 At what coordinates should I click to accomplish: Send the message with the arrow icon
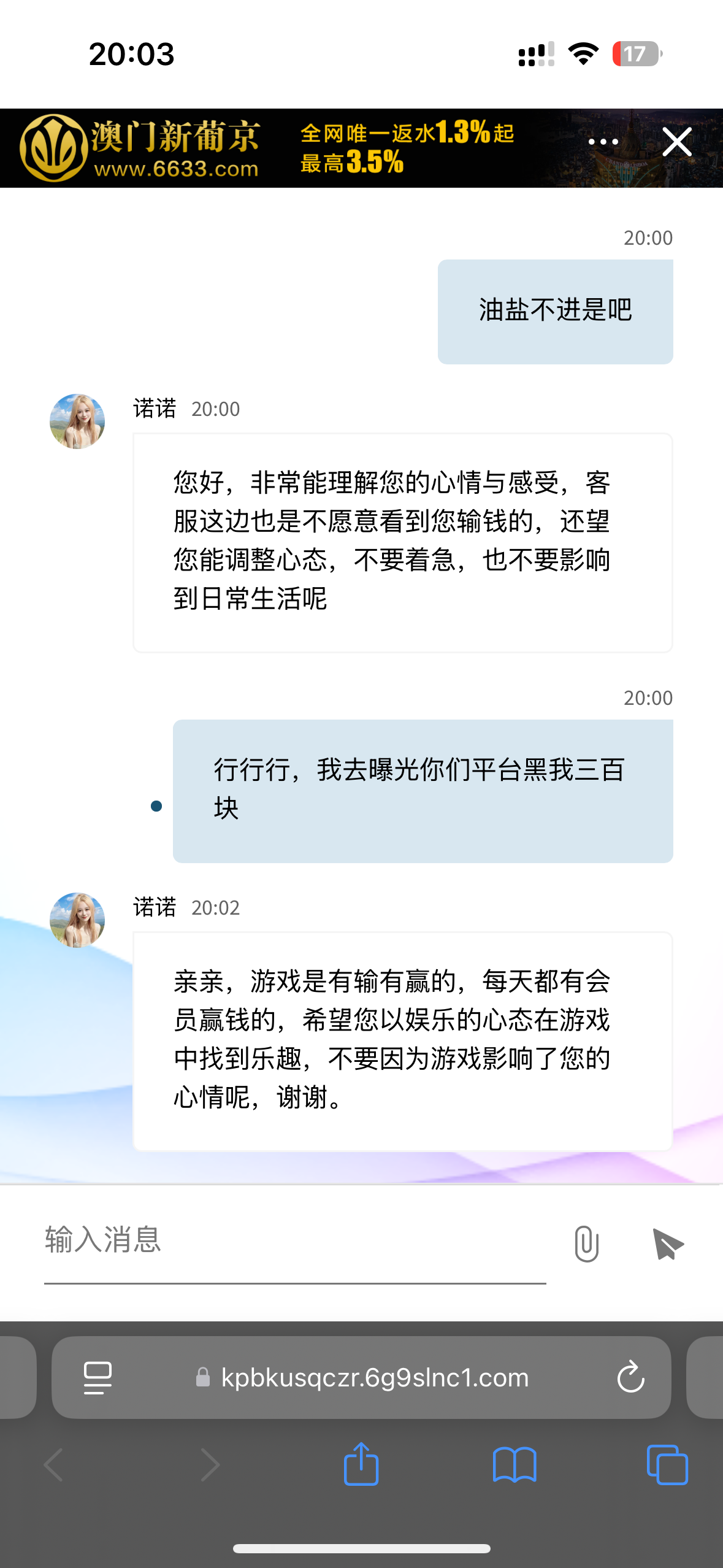pos(668,1243)
